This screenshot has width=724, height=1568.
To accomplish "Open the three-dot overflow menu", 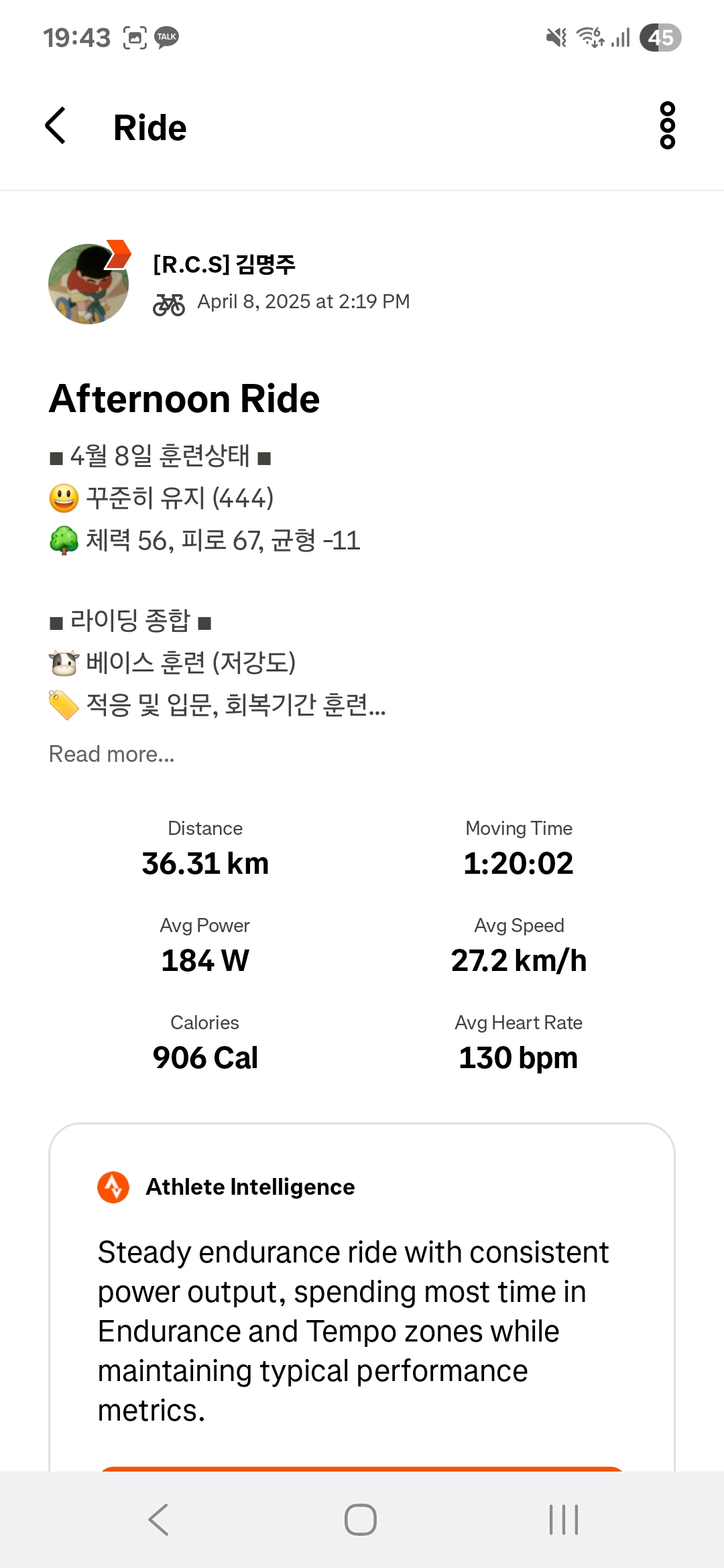I will click(x=667, y=125).
